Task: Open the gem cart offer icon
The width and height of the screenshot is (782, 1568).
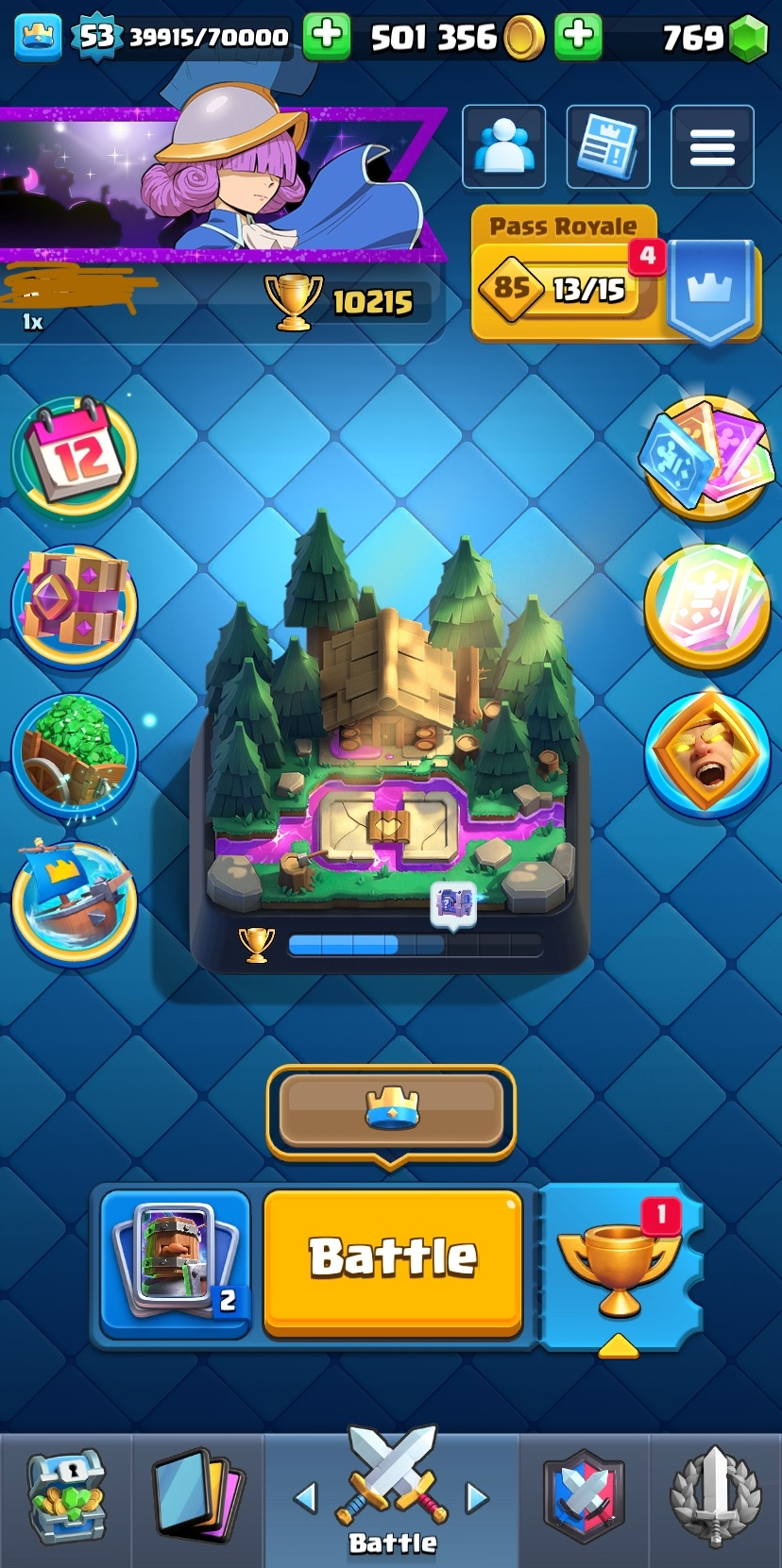Action: tap(75, 752)
